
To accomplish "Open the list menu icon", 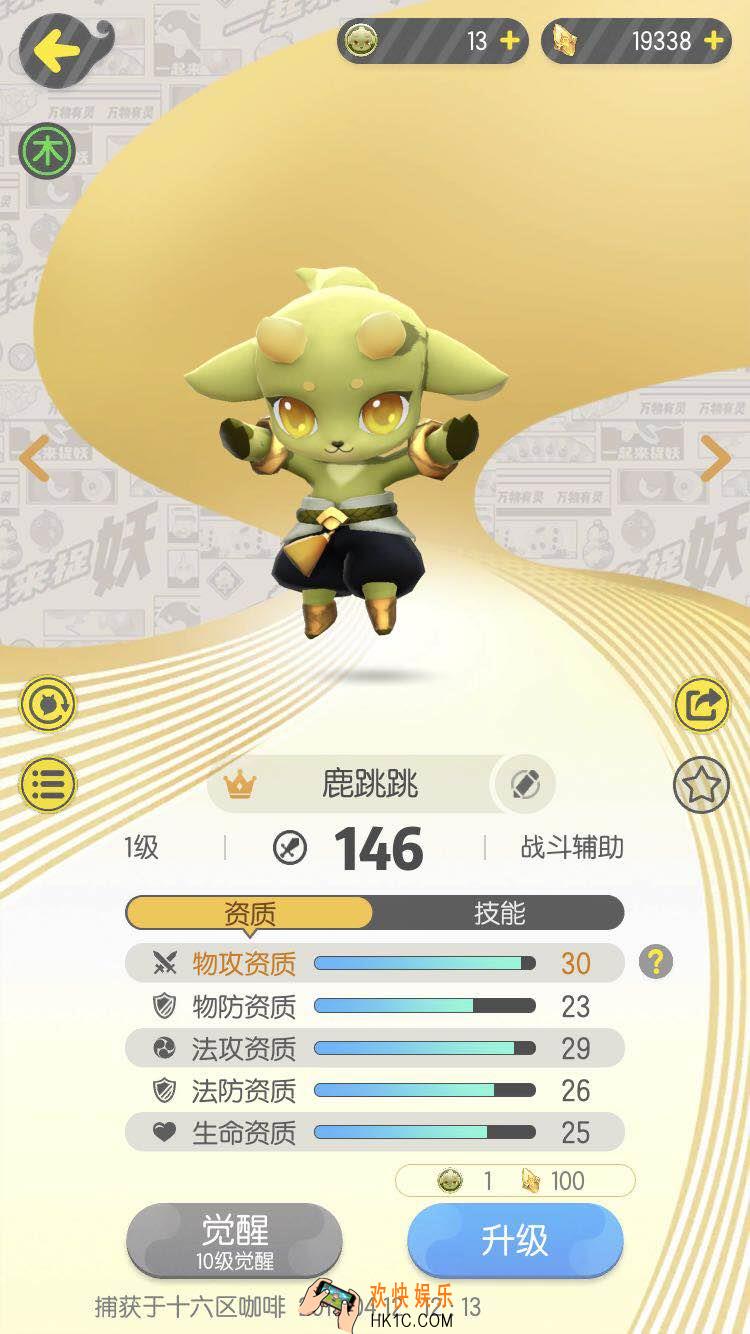I will (47, 784).
